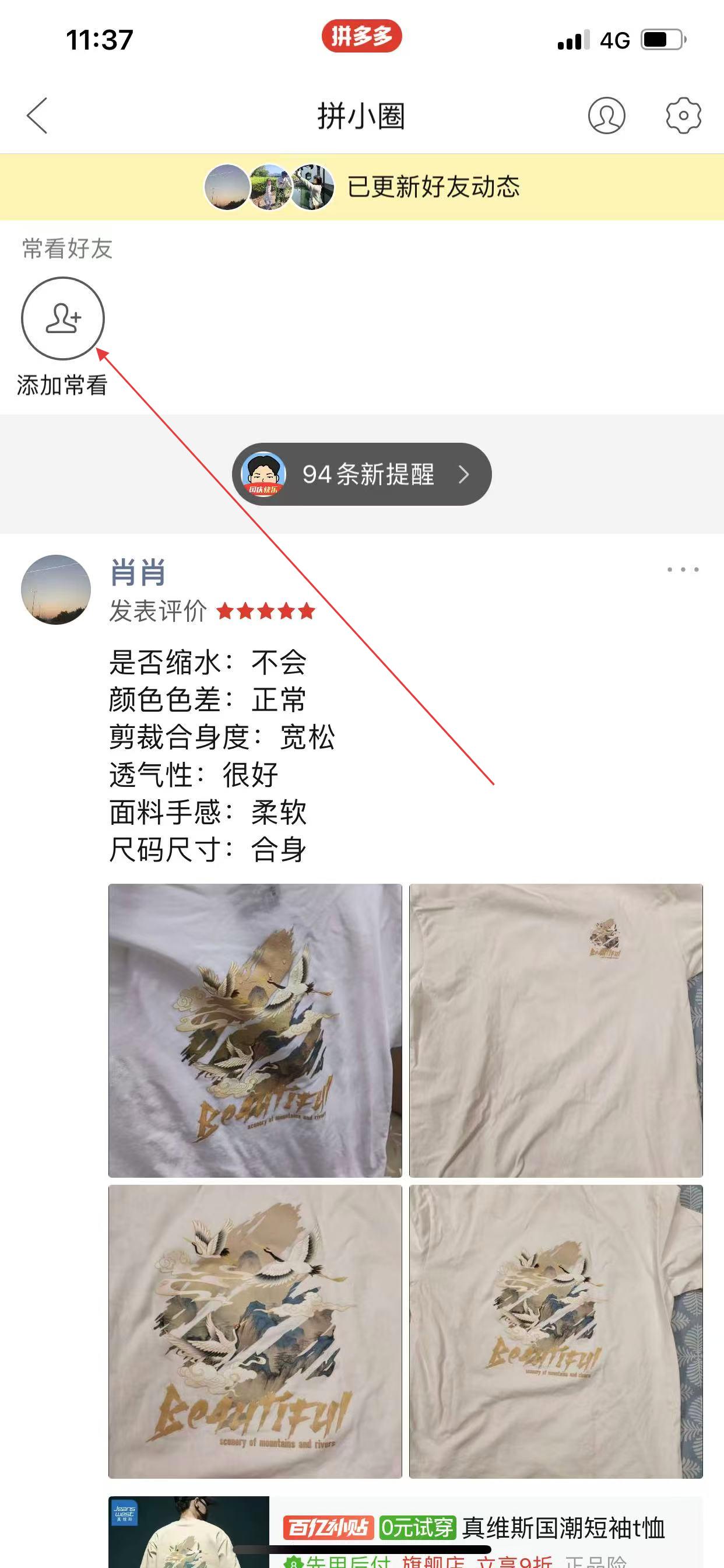Tap the 已更新好友动态 banner
Viewport: 724px width, 1568px height.
click(362, 187)
